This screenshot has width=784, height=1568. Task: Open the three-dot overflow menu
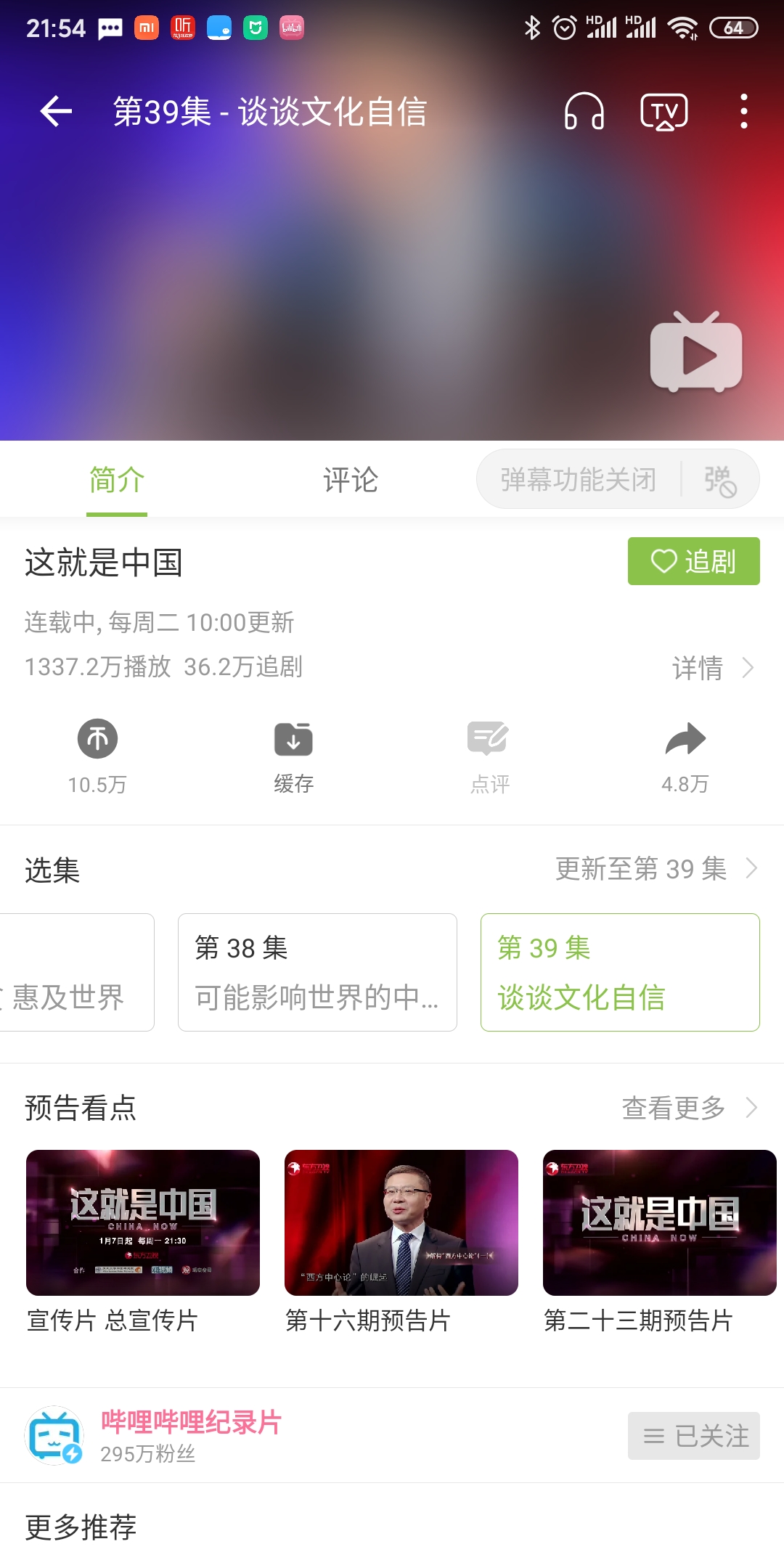[743, 112]
